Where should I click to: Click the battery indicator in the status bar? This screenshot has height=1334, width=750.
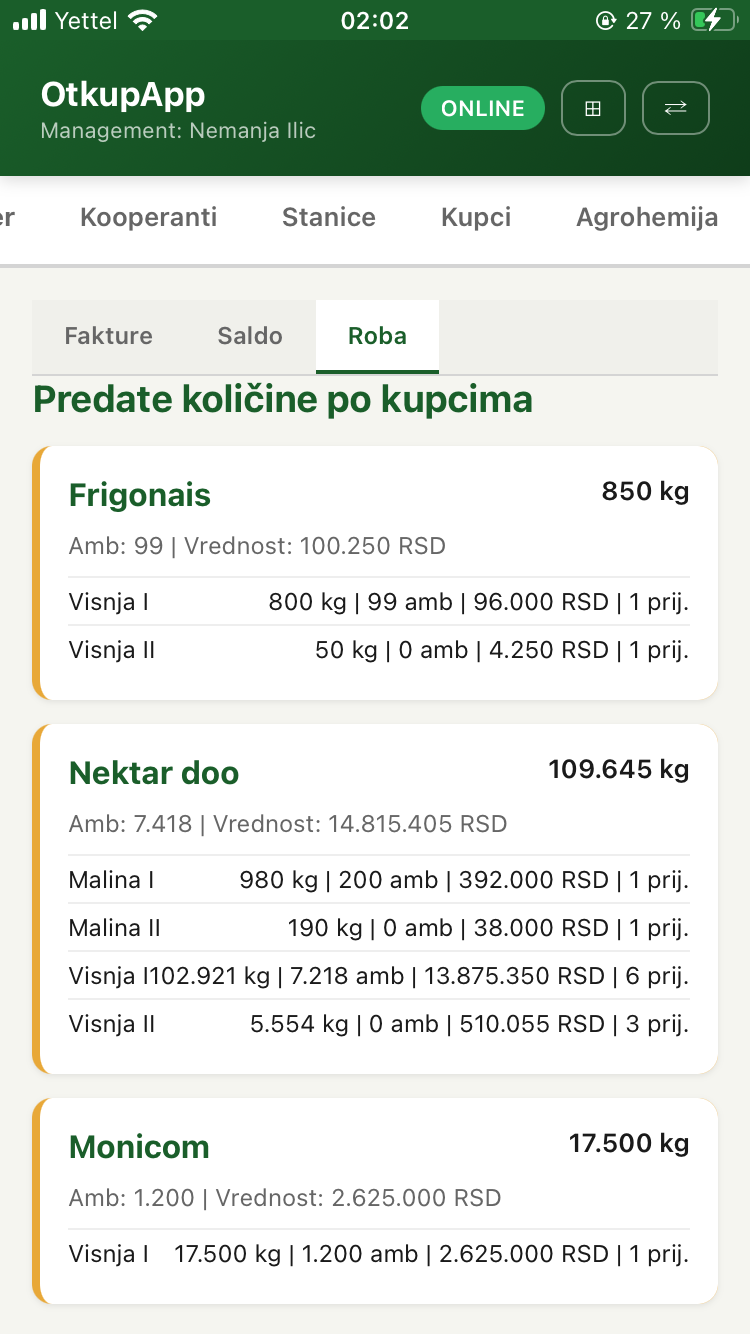point(716,18)
